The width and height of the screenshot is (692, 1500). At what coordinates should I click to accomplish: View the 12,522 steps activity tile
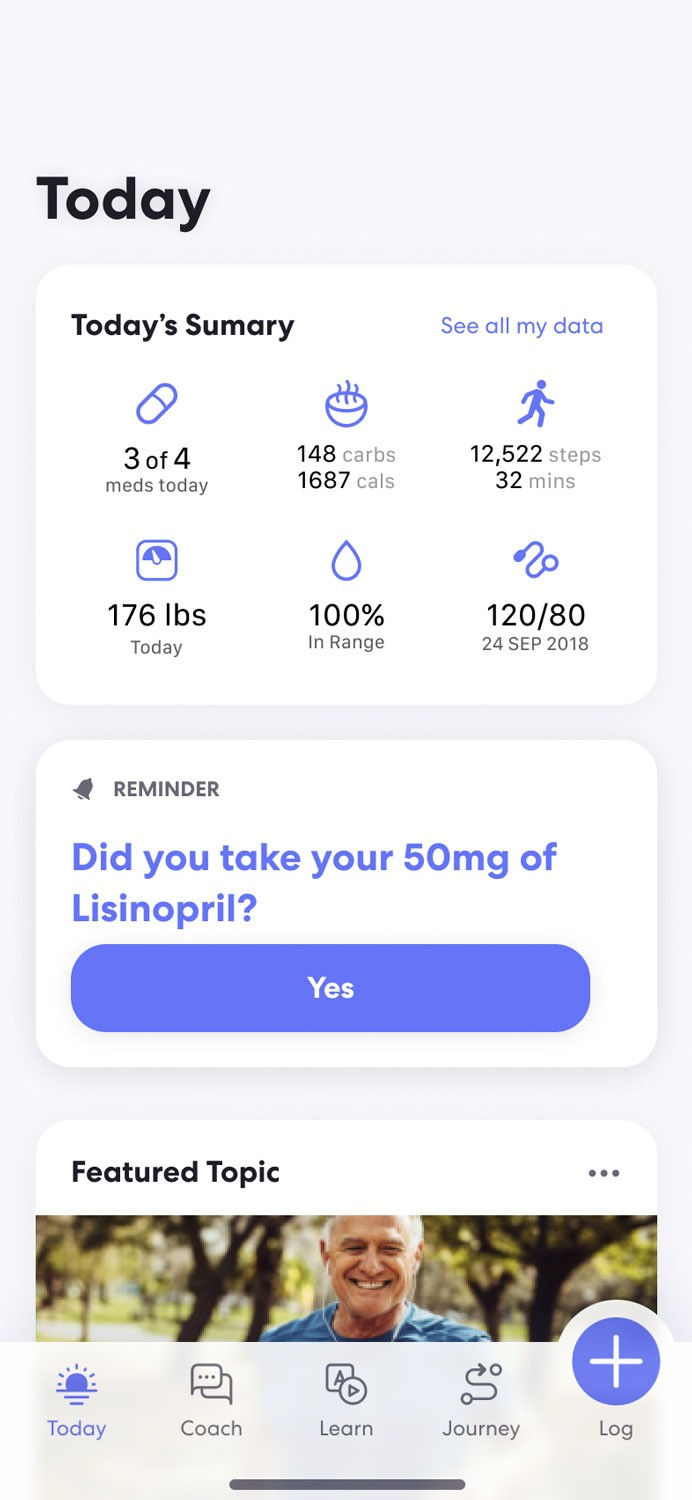point(535,437)
